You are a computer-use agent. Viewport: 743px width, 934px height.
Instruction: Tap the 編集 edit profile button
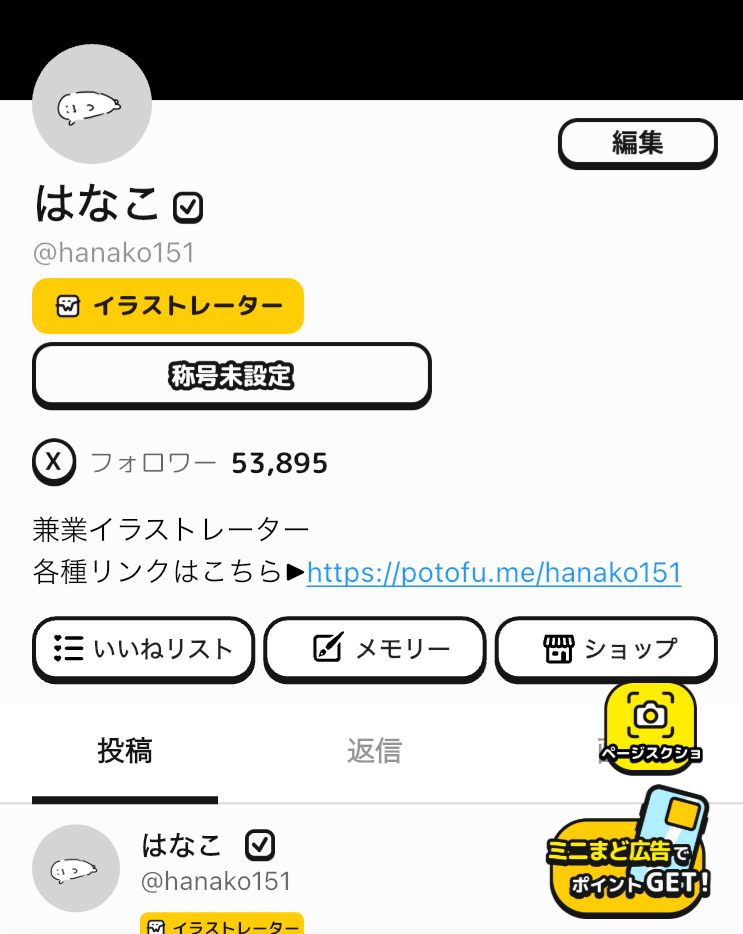click(x=637, y=143)
